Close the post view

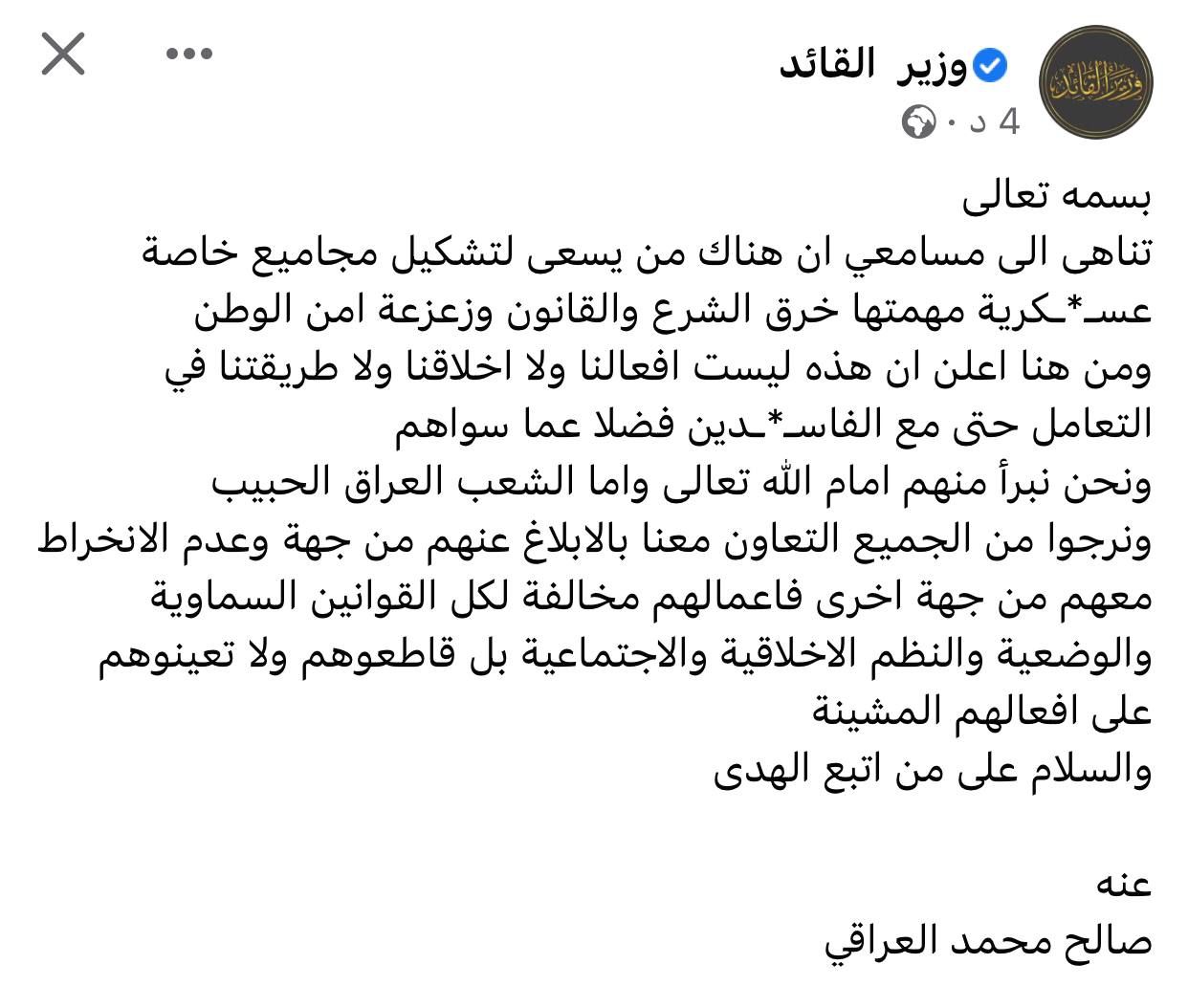coord(63,55)
